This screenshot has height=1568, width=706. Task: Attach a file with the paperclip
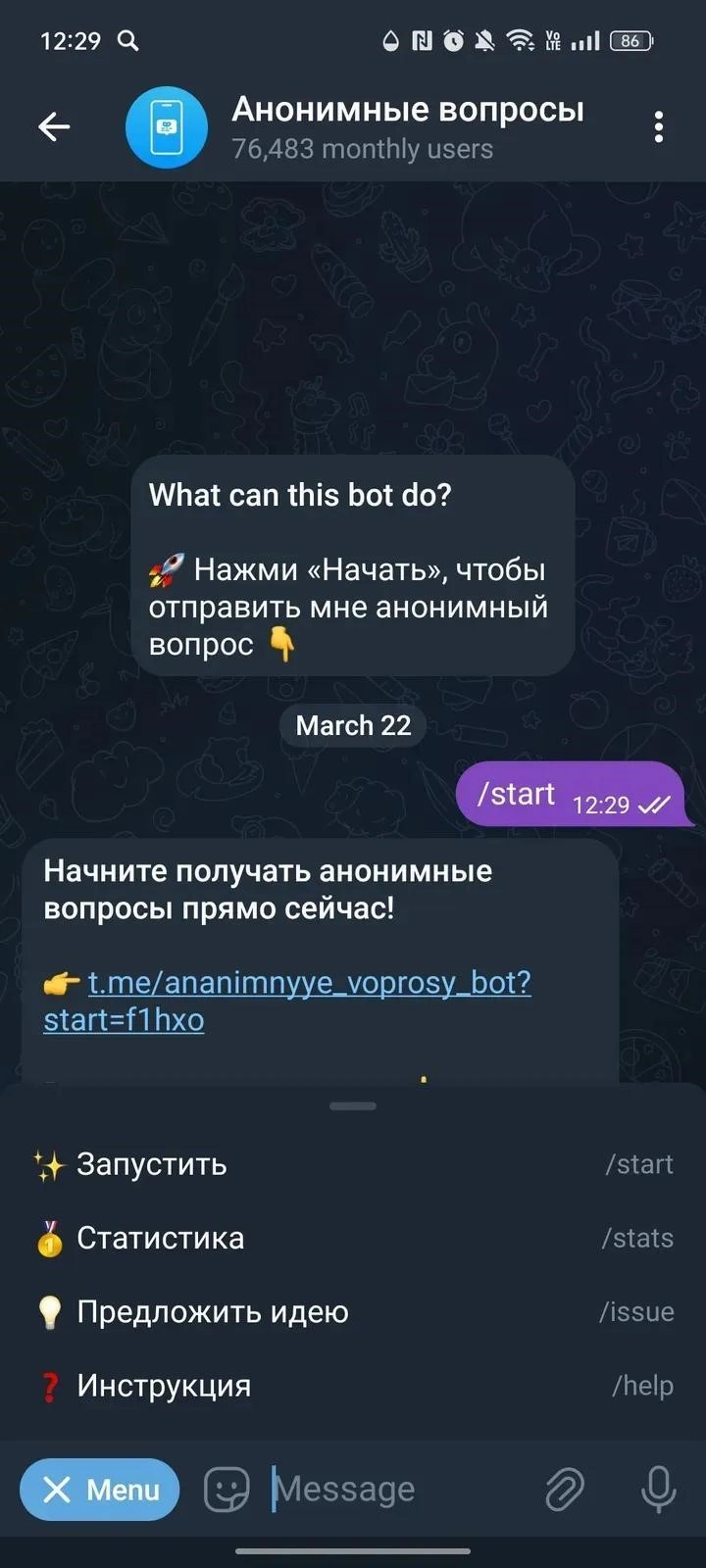[x=565, y=1490]
